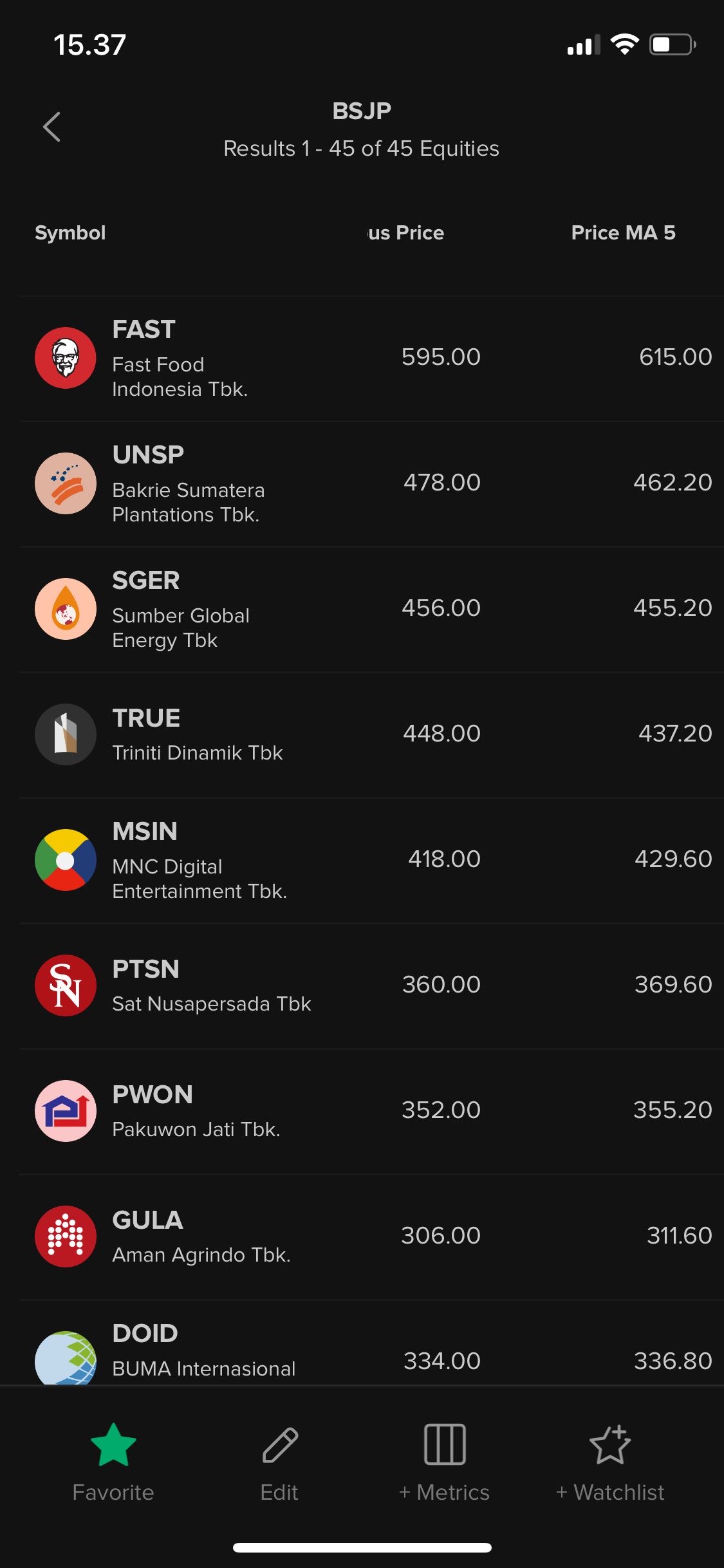View PTSN Sat Nusapersada details
The height and width of the screenshot is (1568, 724).
tap(211, 985)
